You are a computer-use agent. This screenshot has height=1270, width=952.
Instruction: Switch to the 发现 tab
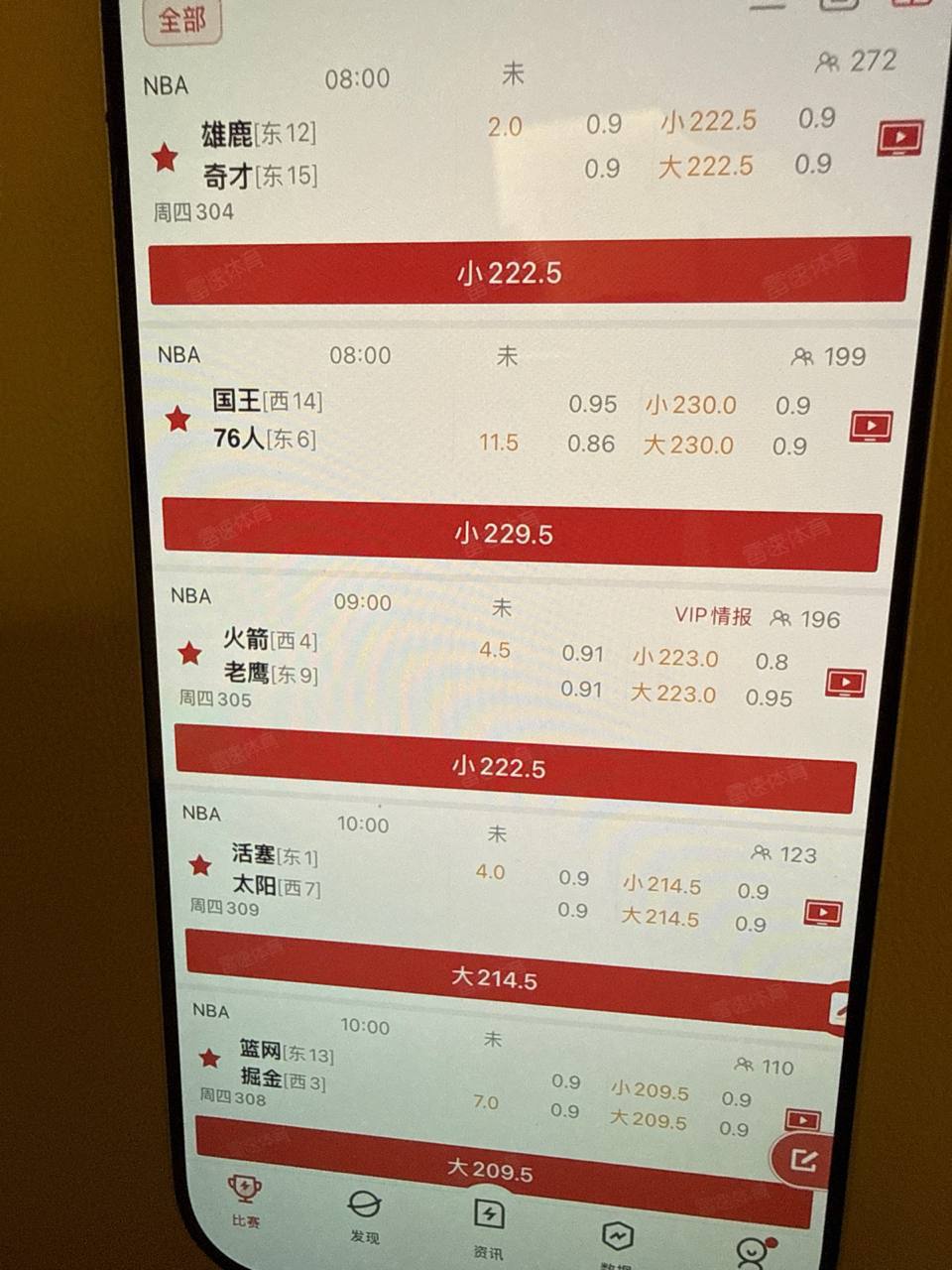364,1215
